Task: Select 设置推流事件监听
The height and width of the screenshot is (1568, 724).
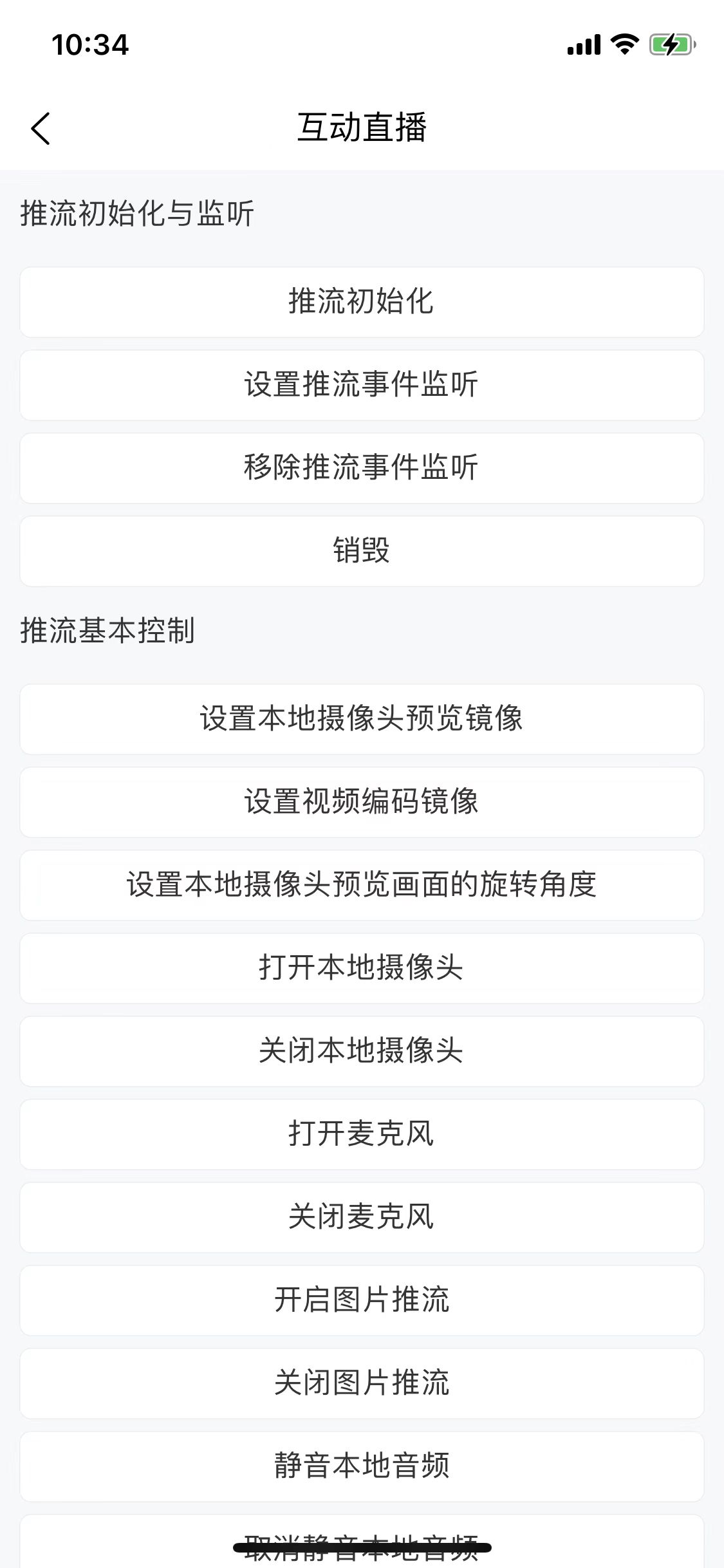Action: [x=362, y=385]
